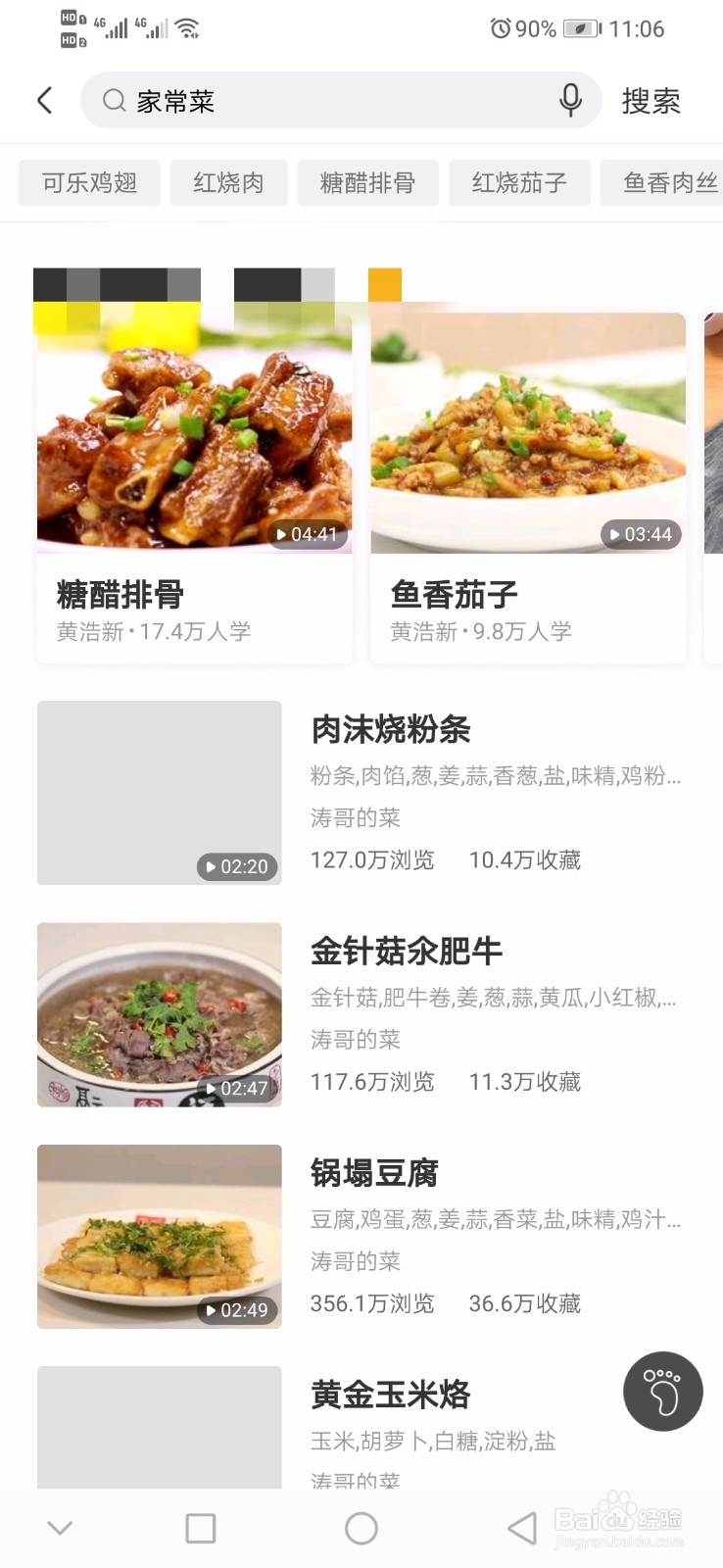723x1568 pixels.
Task: Tap the 搜索 button
Action: coord(651,100)
